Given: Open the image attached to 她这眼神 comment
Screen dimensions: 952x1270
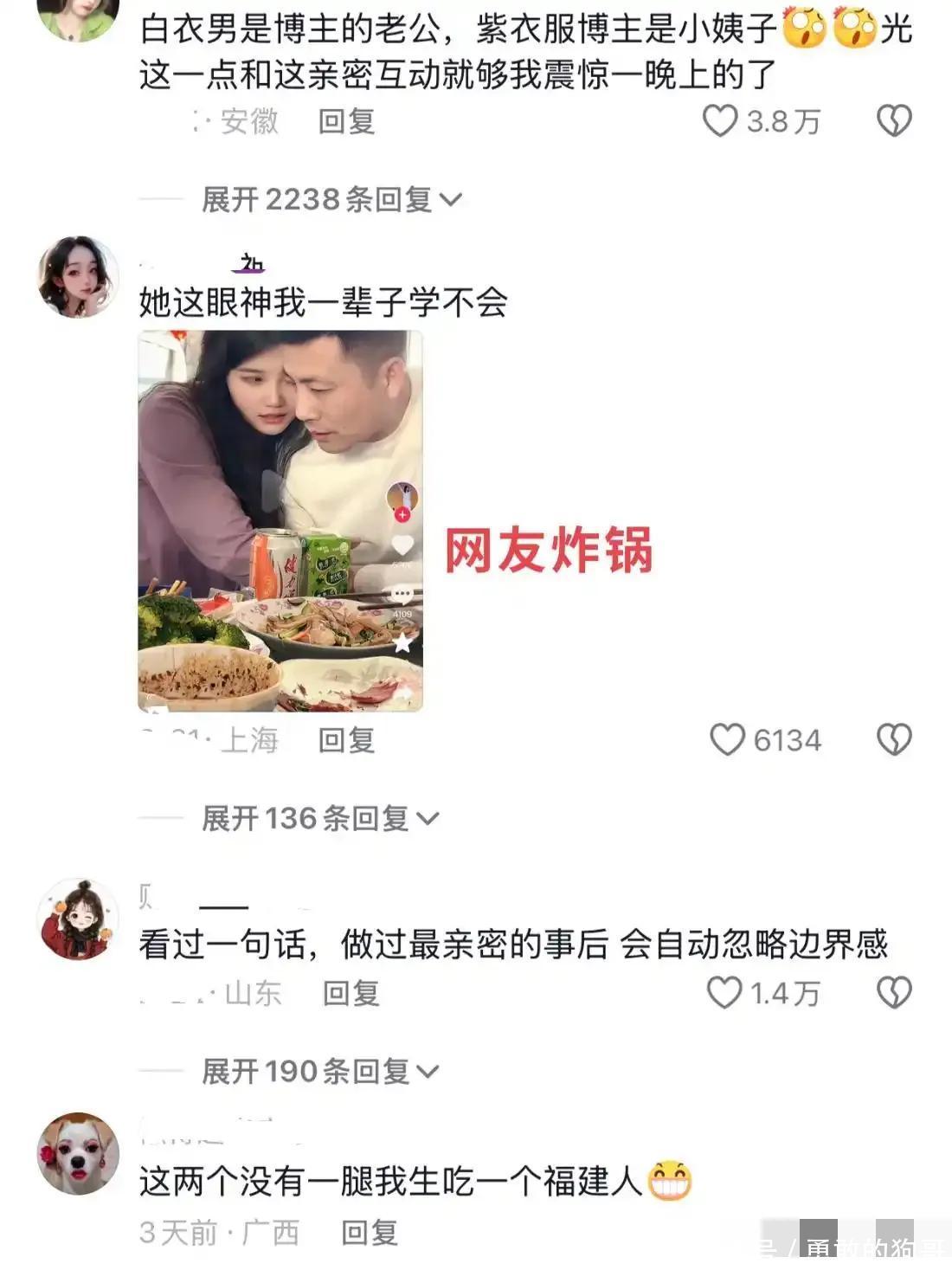Looking at the screenshot, I should click(x=280, y=521).
